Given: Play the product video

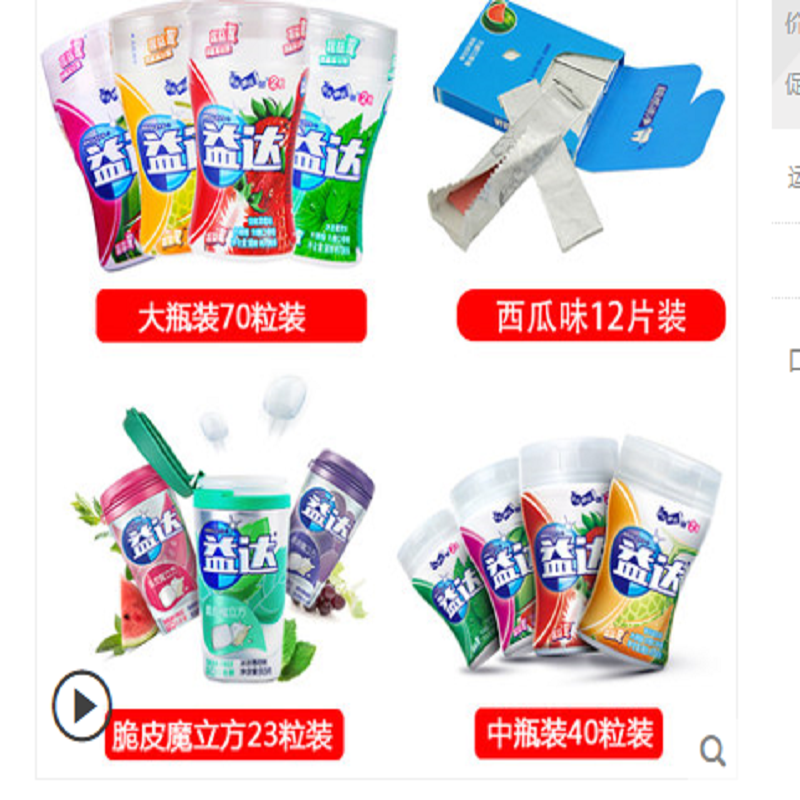Looking at the screenshot, I should (x=82, y=705).
